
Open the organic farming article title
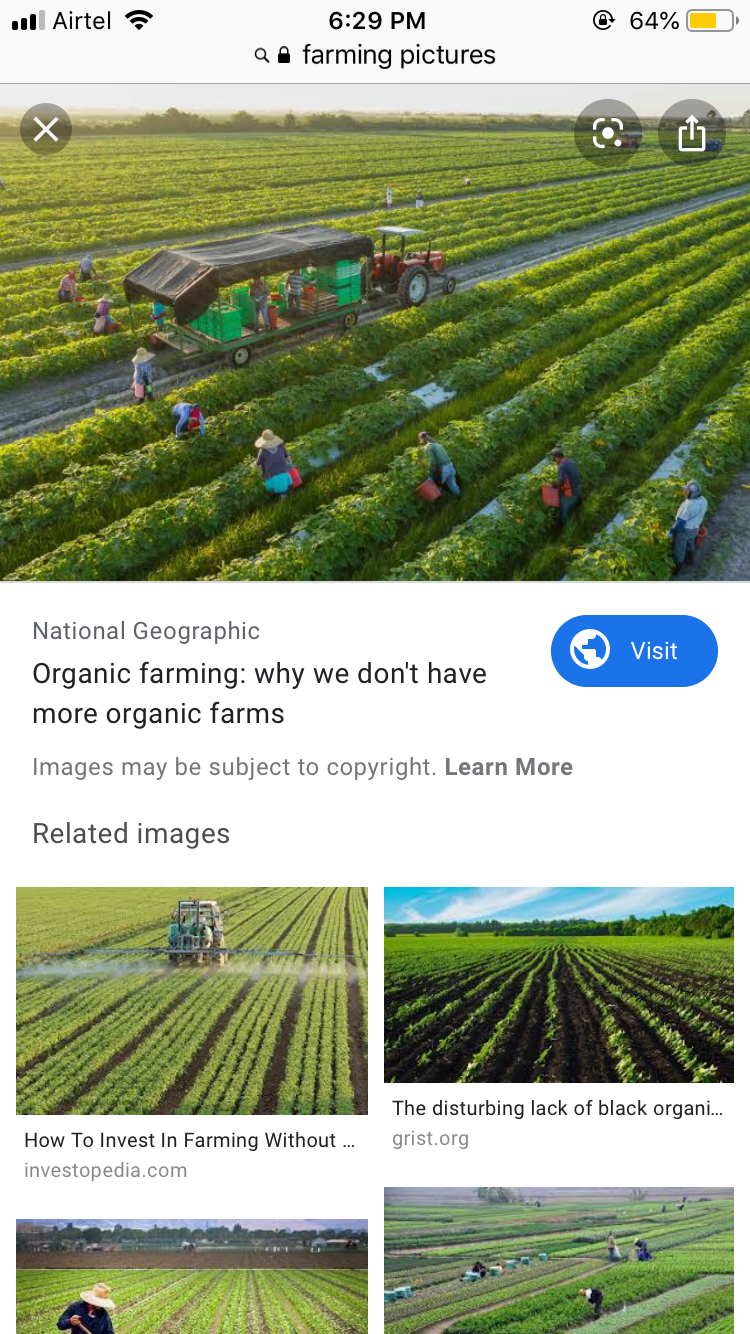pos(259,693)
